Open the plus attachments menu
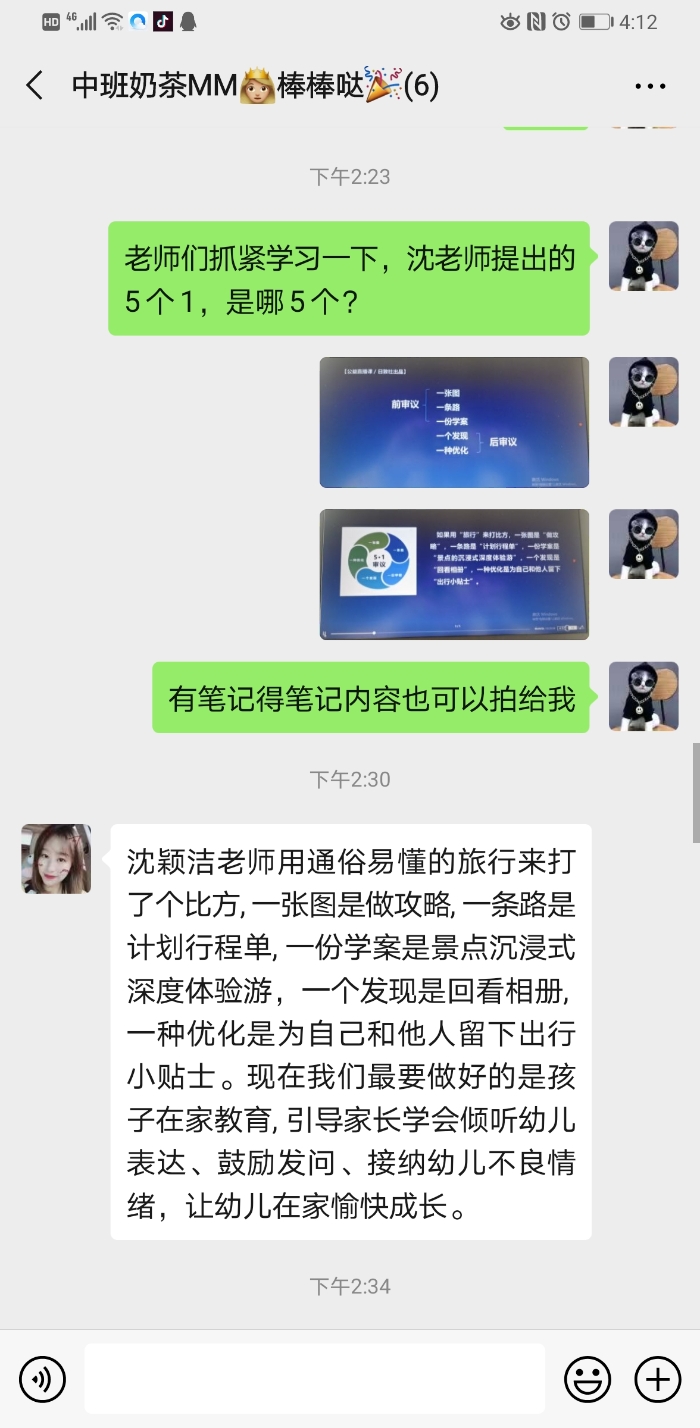Image resolution: width=700 pixels, height=1428 pixels. pyautogui.click(x=658, y=1379)
